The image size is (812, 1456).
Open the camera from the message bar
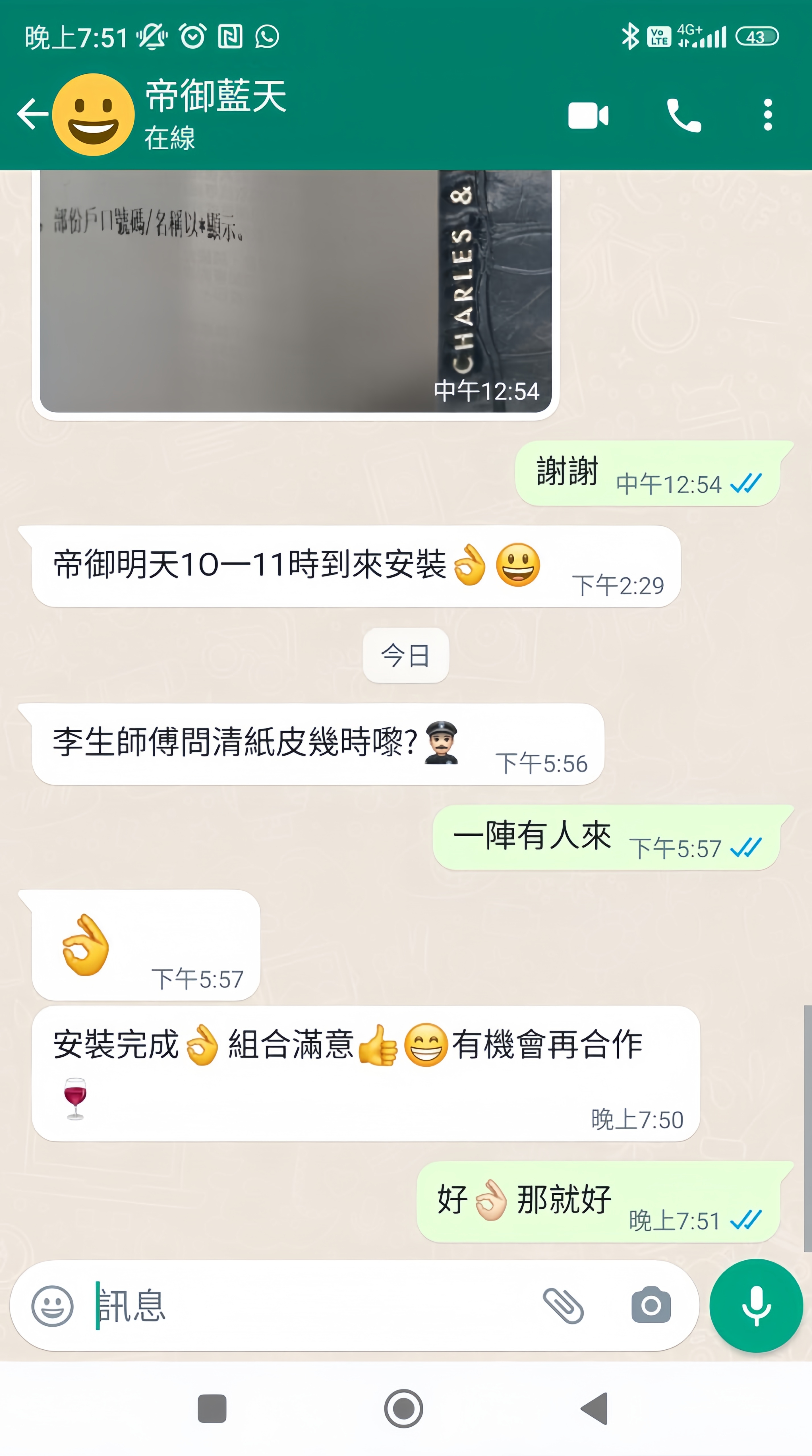click(x=651, y=1306)
